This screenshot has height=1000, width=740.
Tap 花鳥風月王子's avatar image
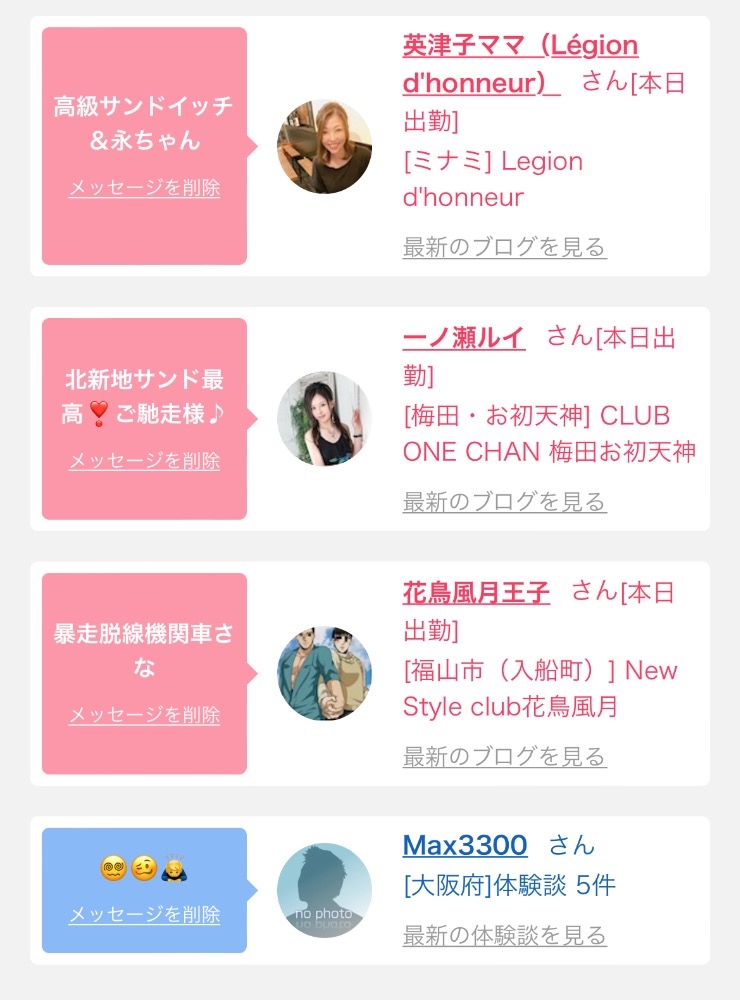(325, 673)
